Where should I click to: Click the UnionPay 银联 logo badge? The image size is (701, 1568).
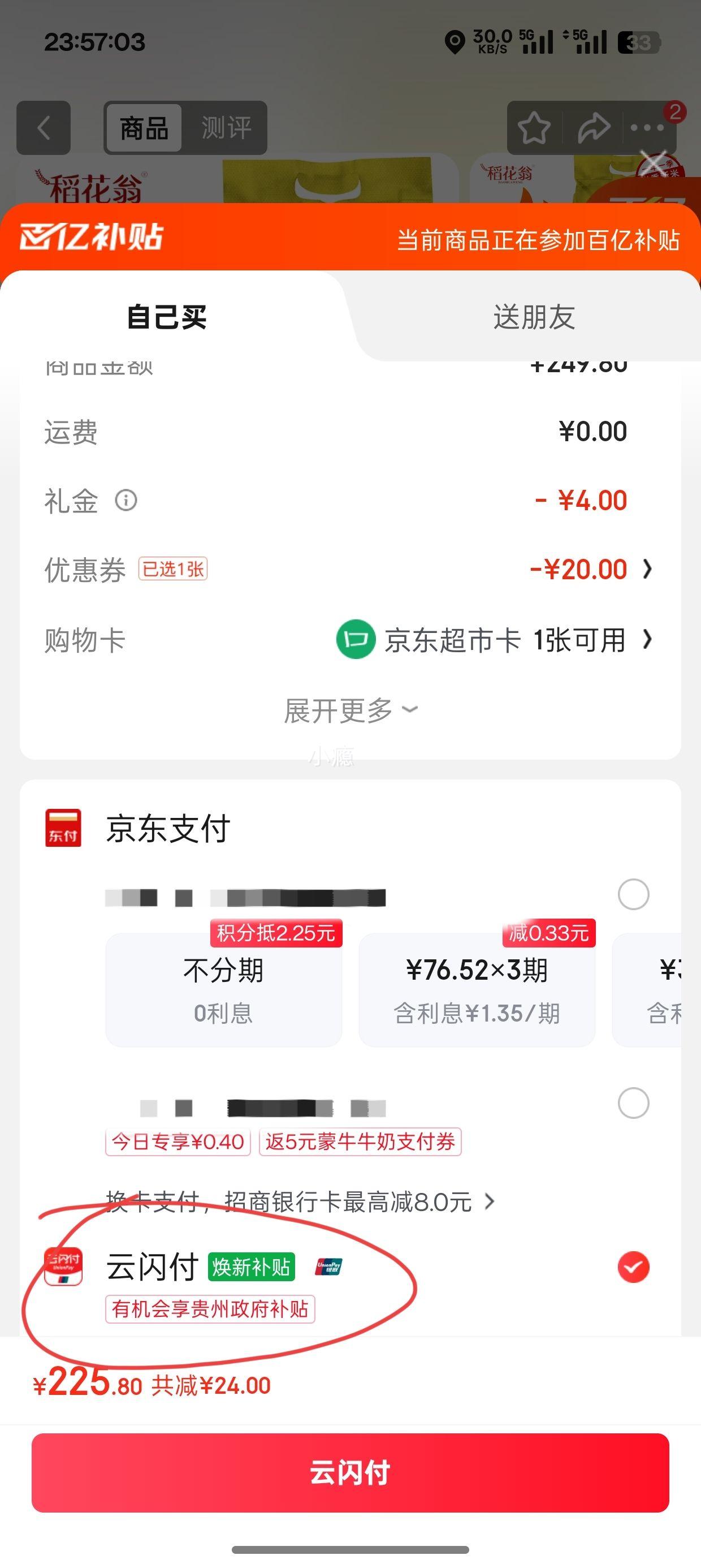(x=329, y=1268)
